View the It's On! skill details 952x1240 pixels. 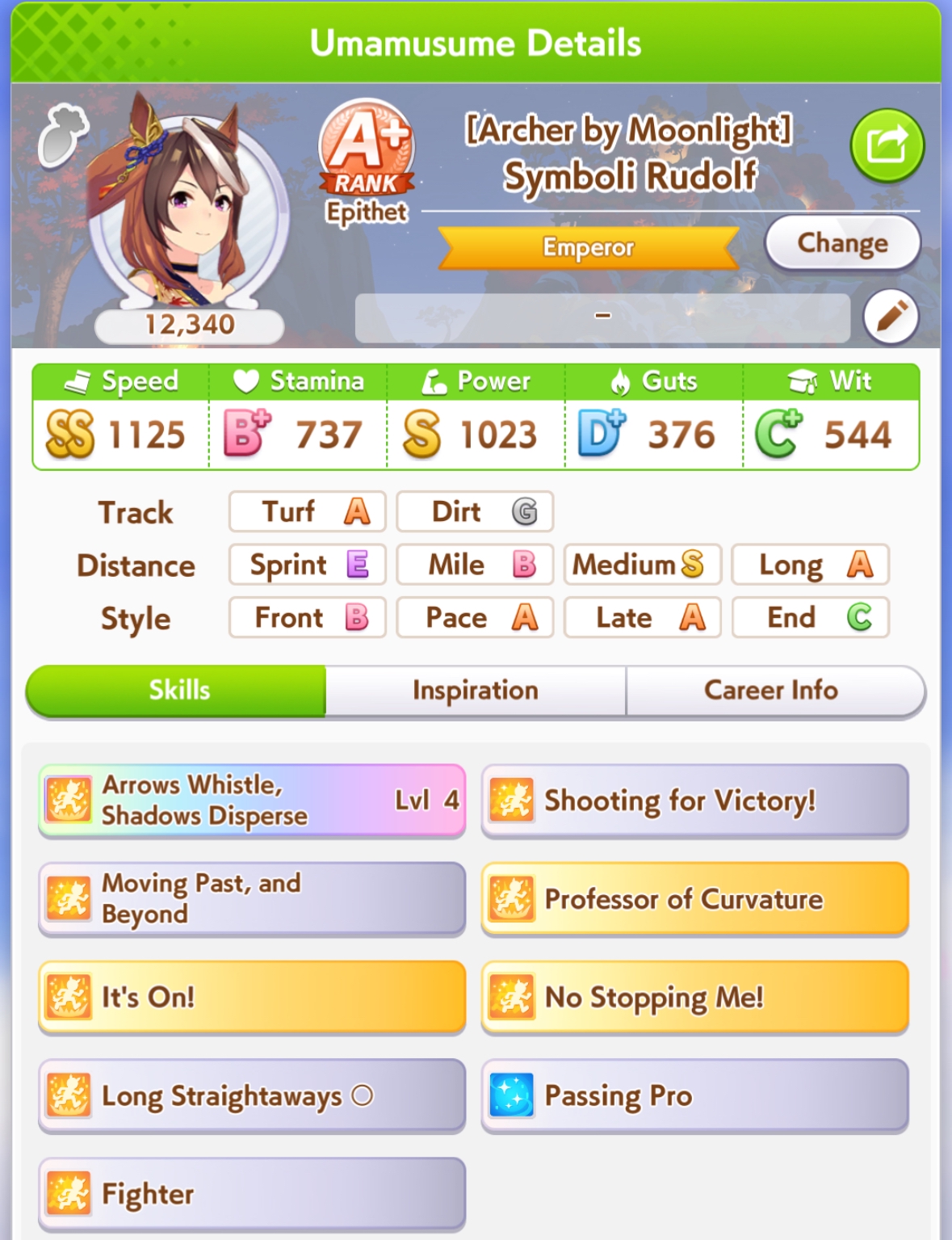[x=252, y=997]
